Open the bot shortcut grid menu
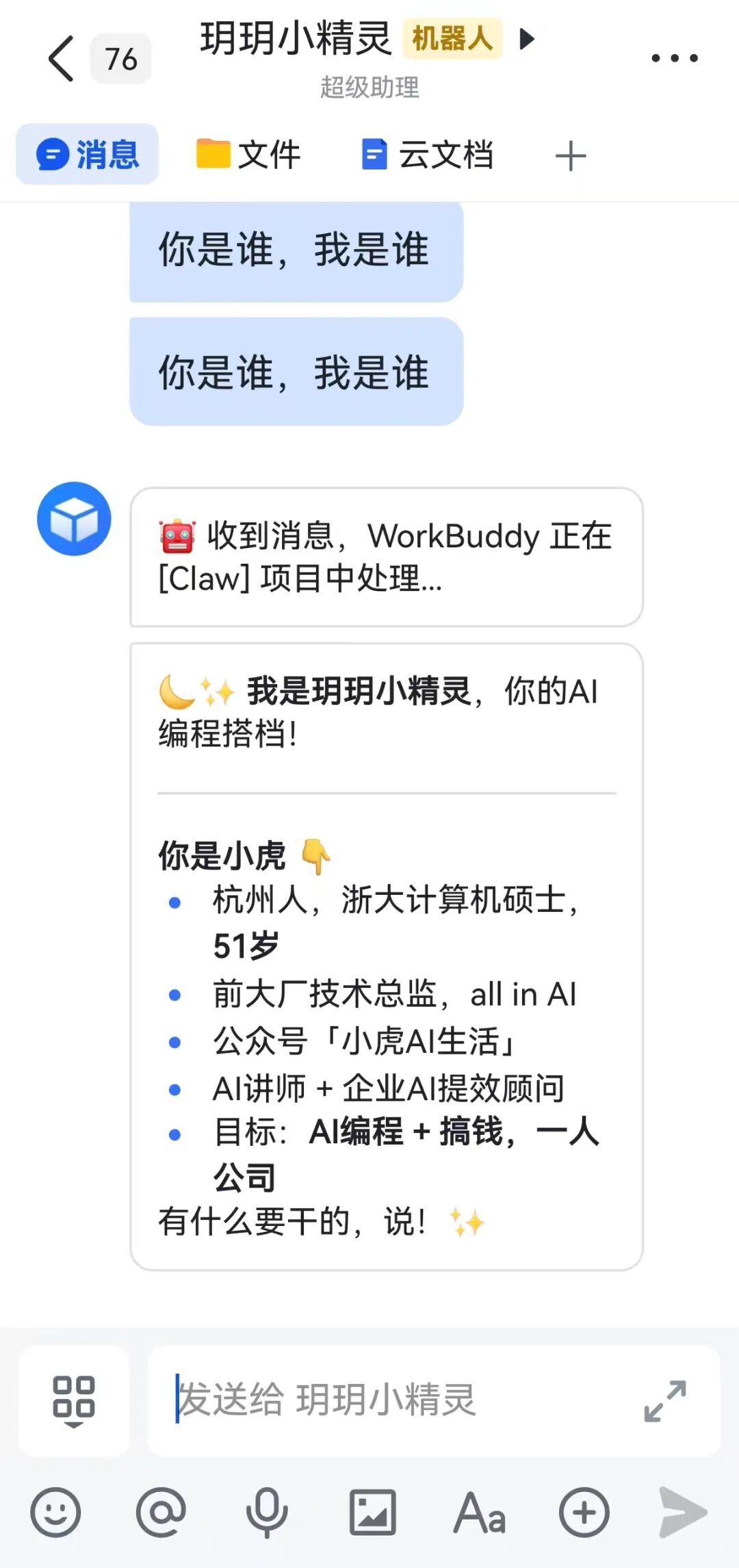The width and height of the screenshot is (739, 1568). point(74,1400)
